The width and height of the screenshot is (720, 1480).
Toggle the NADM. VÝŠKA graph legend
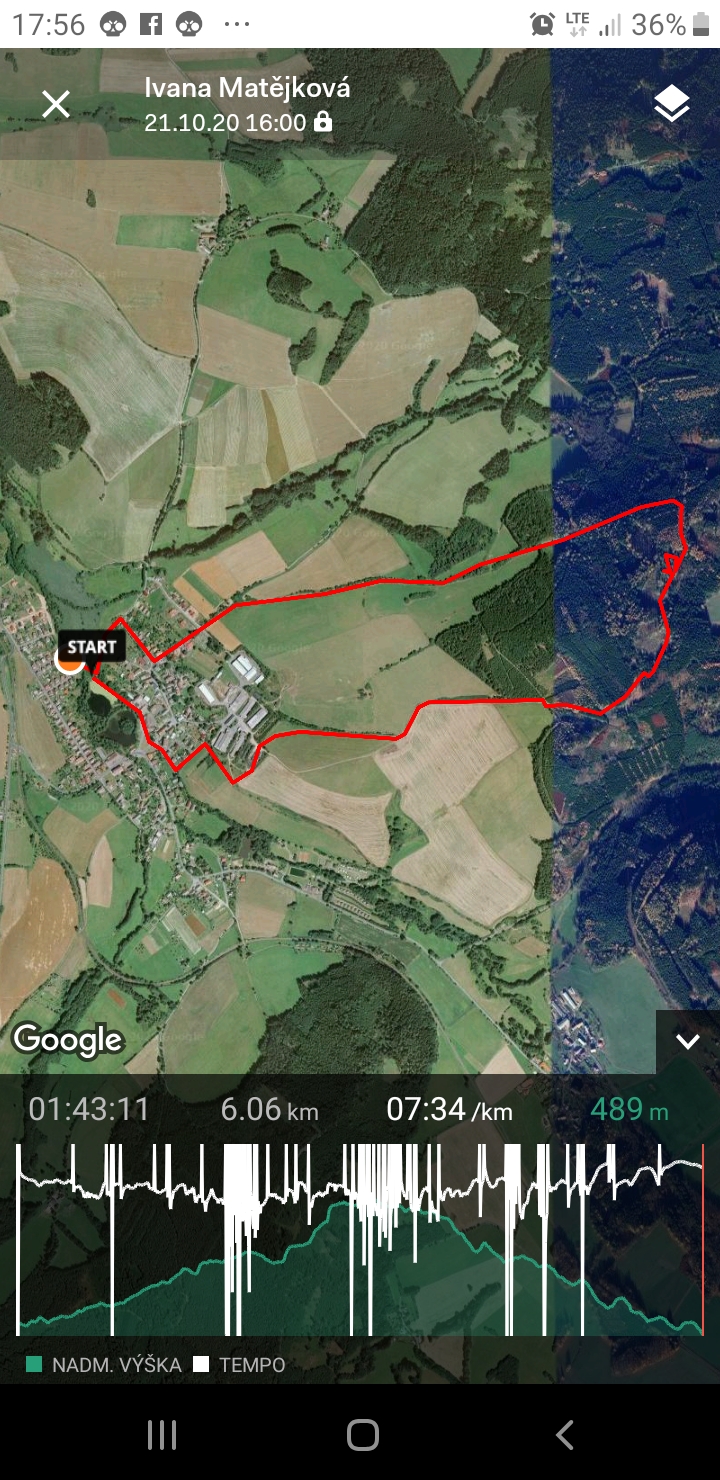click(104, 1365)
